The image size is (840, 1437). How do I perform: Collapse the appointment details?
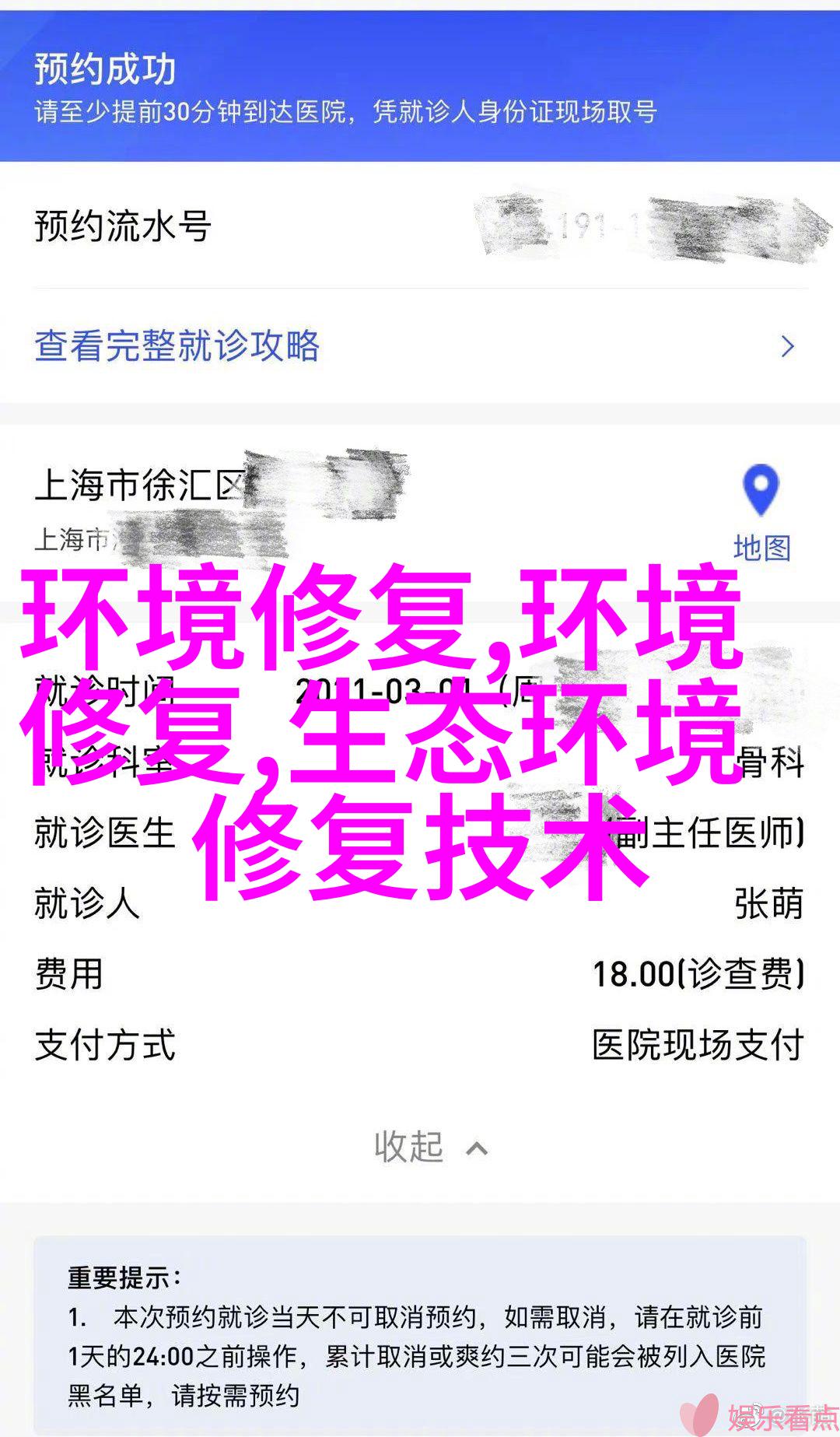pos(429,1148)
